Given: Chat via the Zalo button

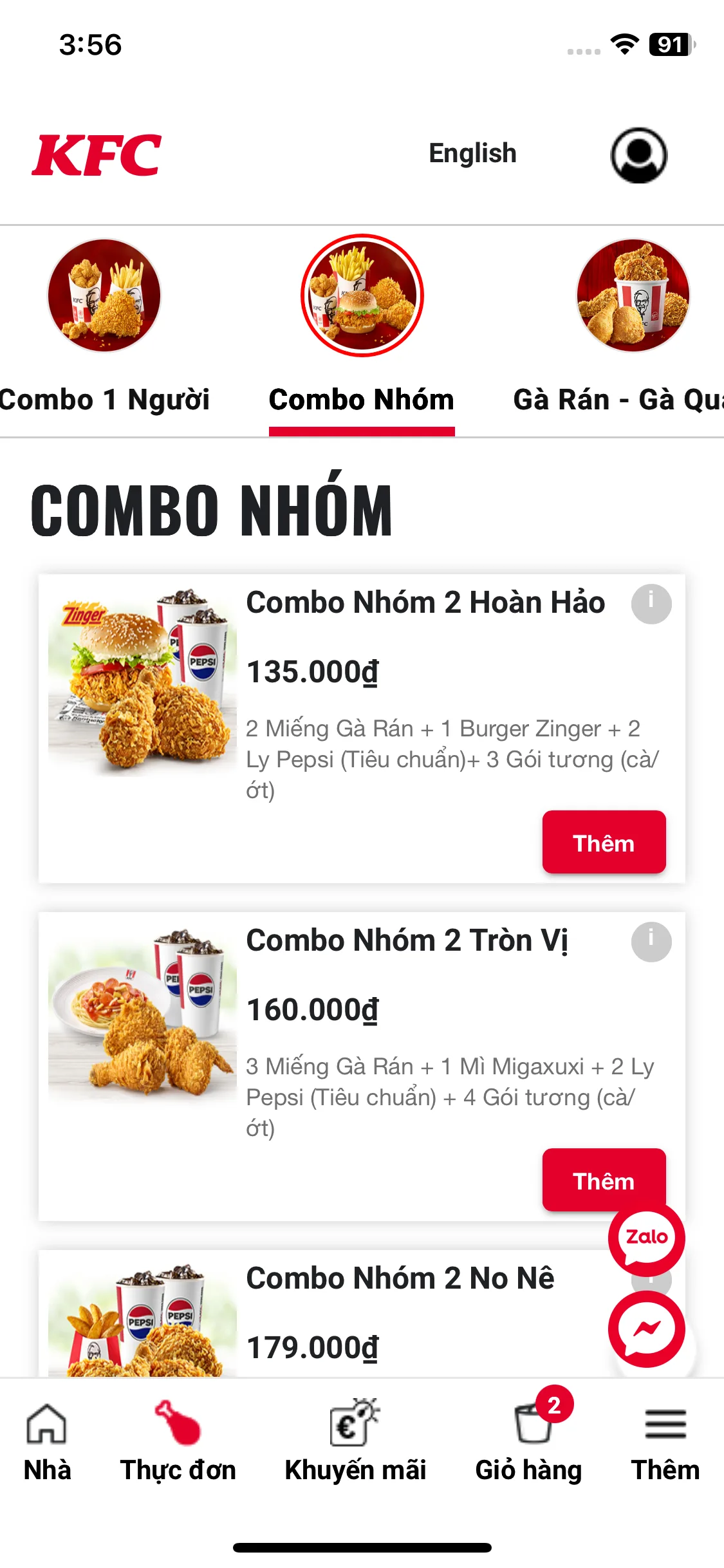Looking at the screenshot, I should click(x=646, y=1237).
